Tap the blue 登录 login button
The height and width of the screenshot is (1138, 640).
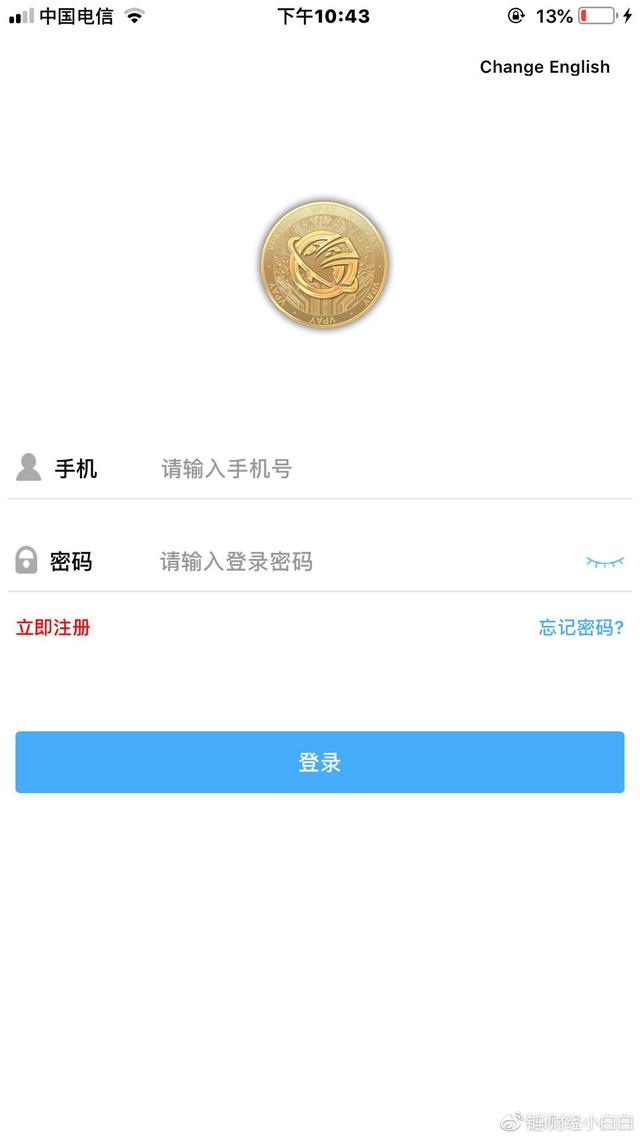(320, 762)
